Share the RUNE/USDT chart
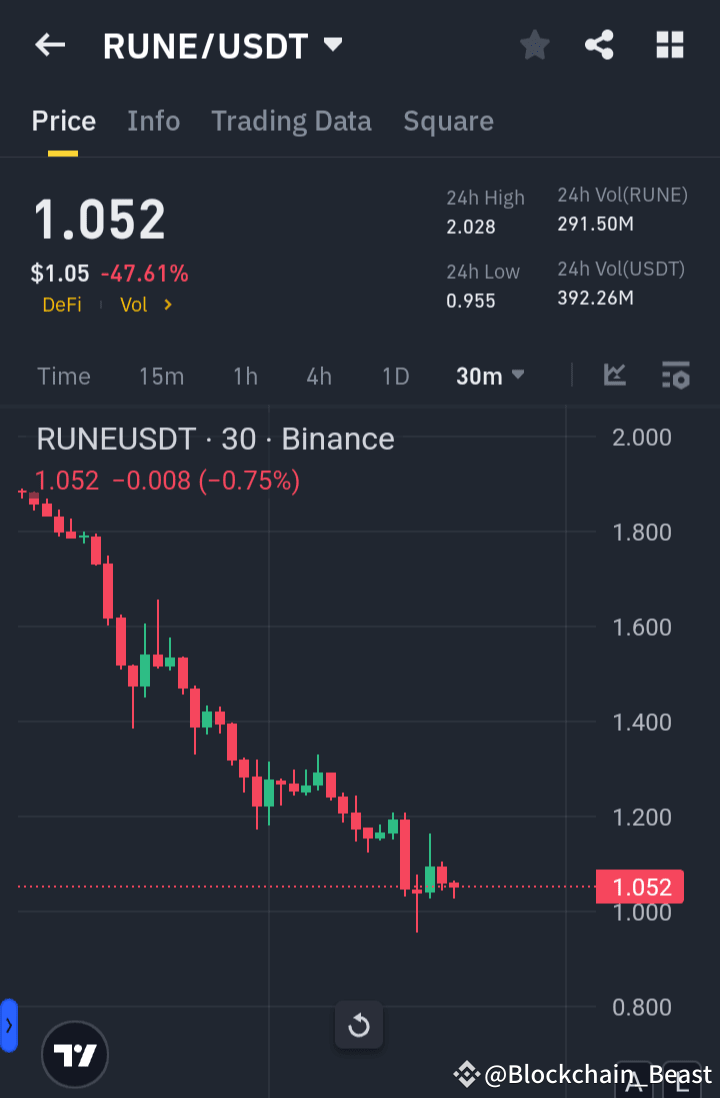This screenshot has width=720, height=1098. pos(599,44)
